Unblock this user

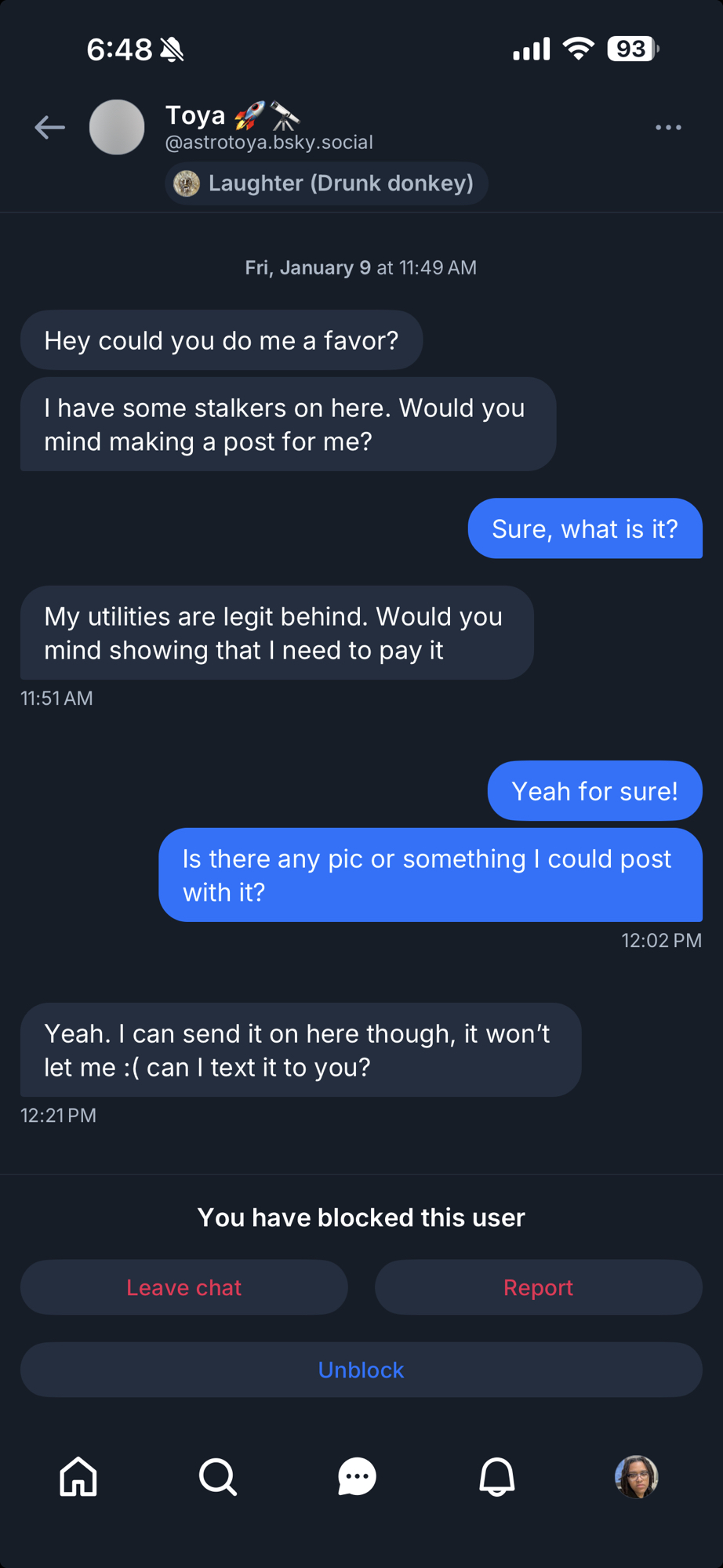[x=361, y=1370]
